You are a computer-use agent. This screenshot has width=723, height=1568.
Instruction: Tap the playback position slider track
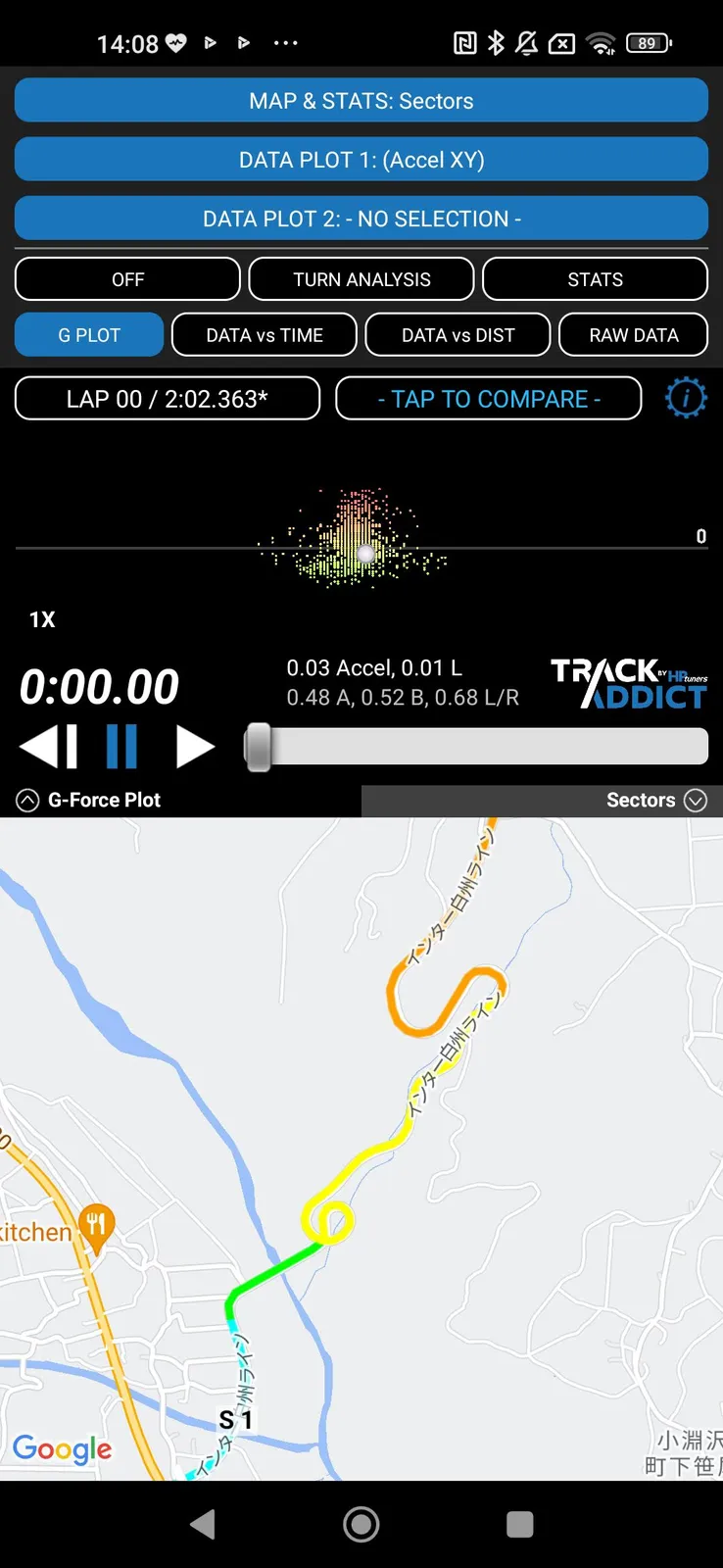click(476, 747)
